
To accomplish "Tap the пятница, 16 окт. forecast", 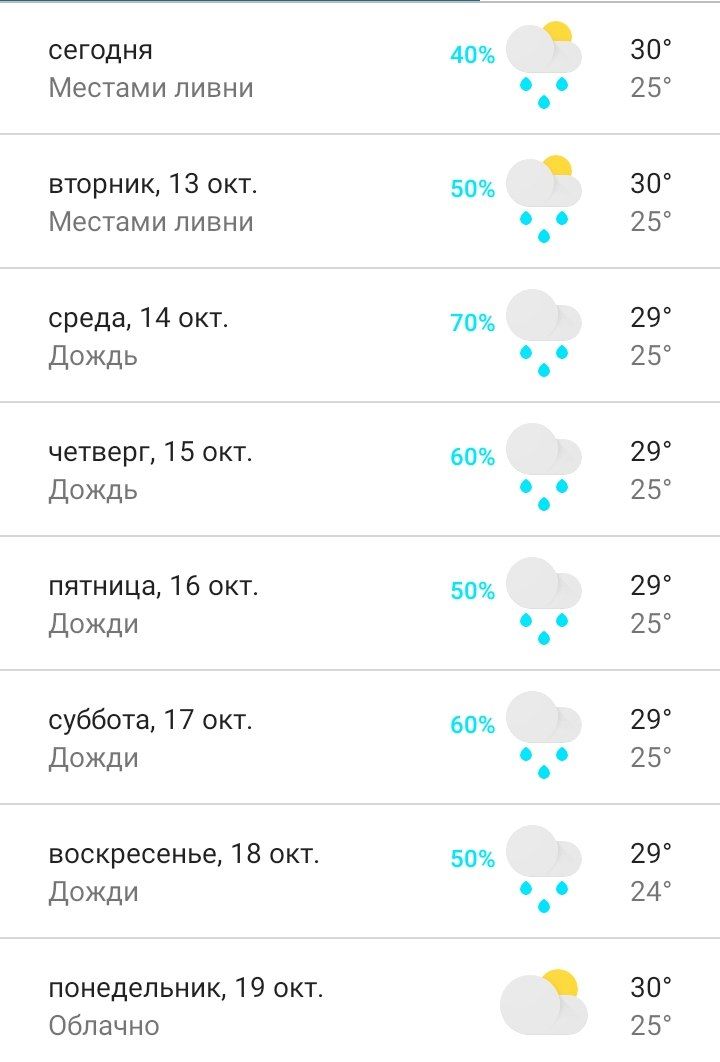I will pyautogui.click(x=360, y=604).
